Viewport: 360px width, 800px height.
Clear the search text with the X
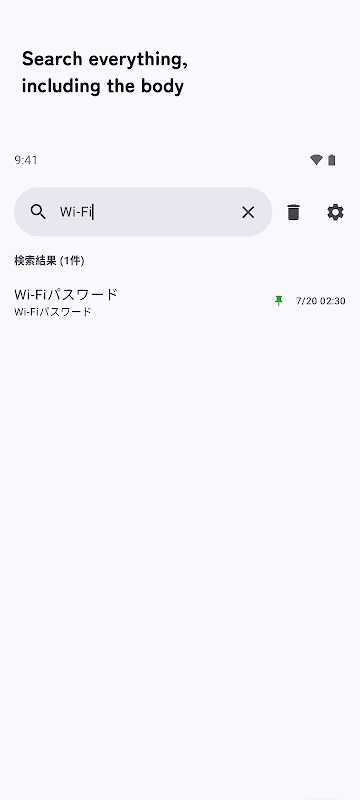(x=248, y=212)
